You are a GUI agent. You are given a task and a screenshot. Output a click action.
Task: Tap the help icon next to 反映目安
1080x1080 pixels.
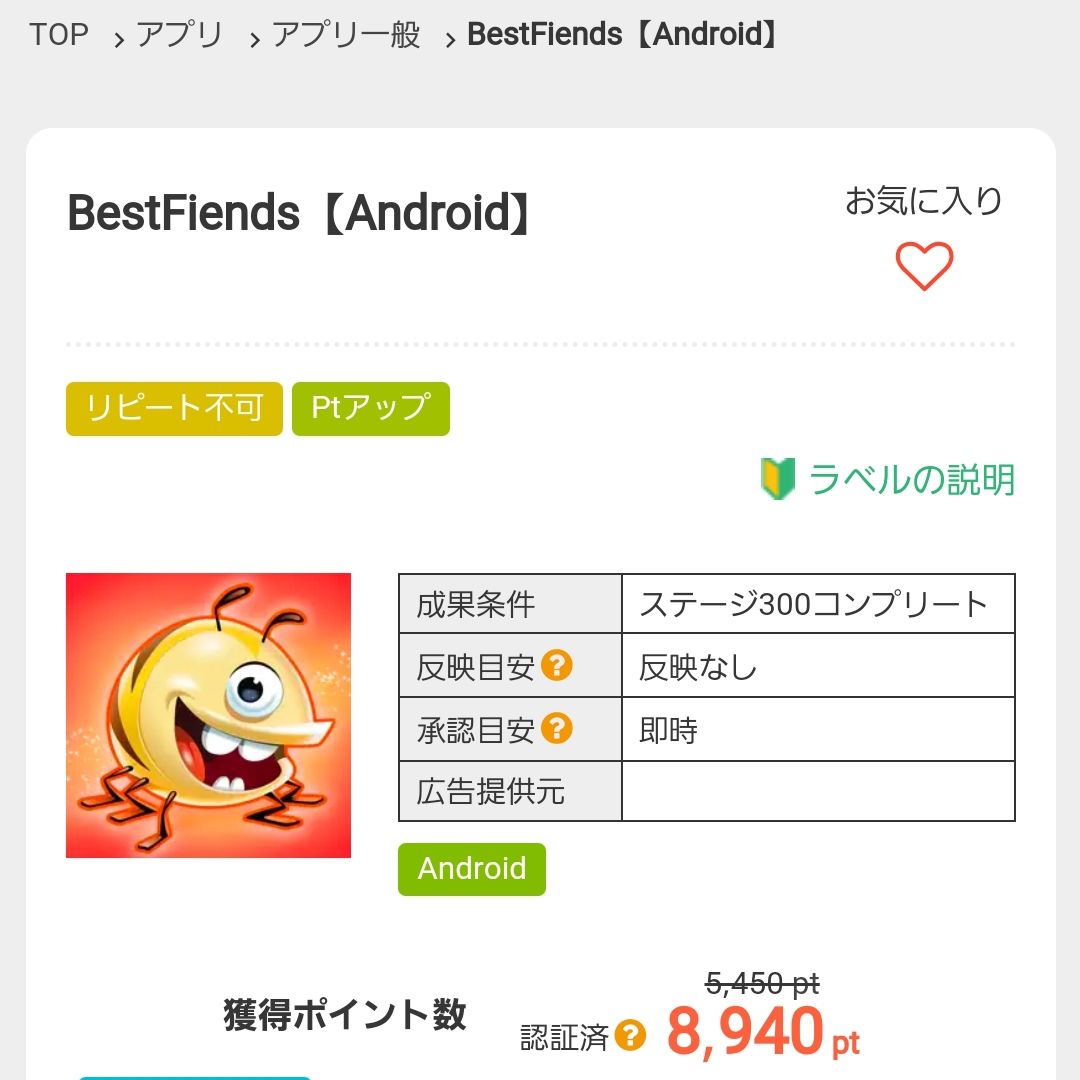coord(557,665)
